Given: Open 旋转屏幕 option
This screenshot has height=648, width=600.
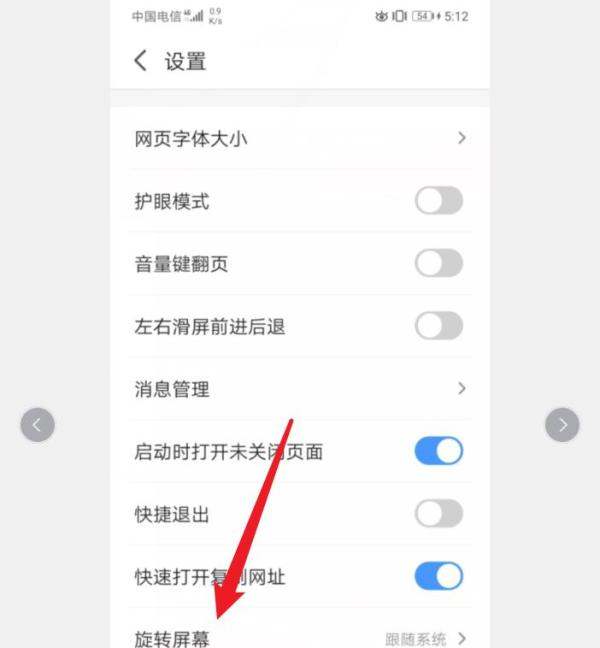Looking at the screenshot, I should (300, 637).
